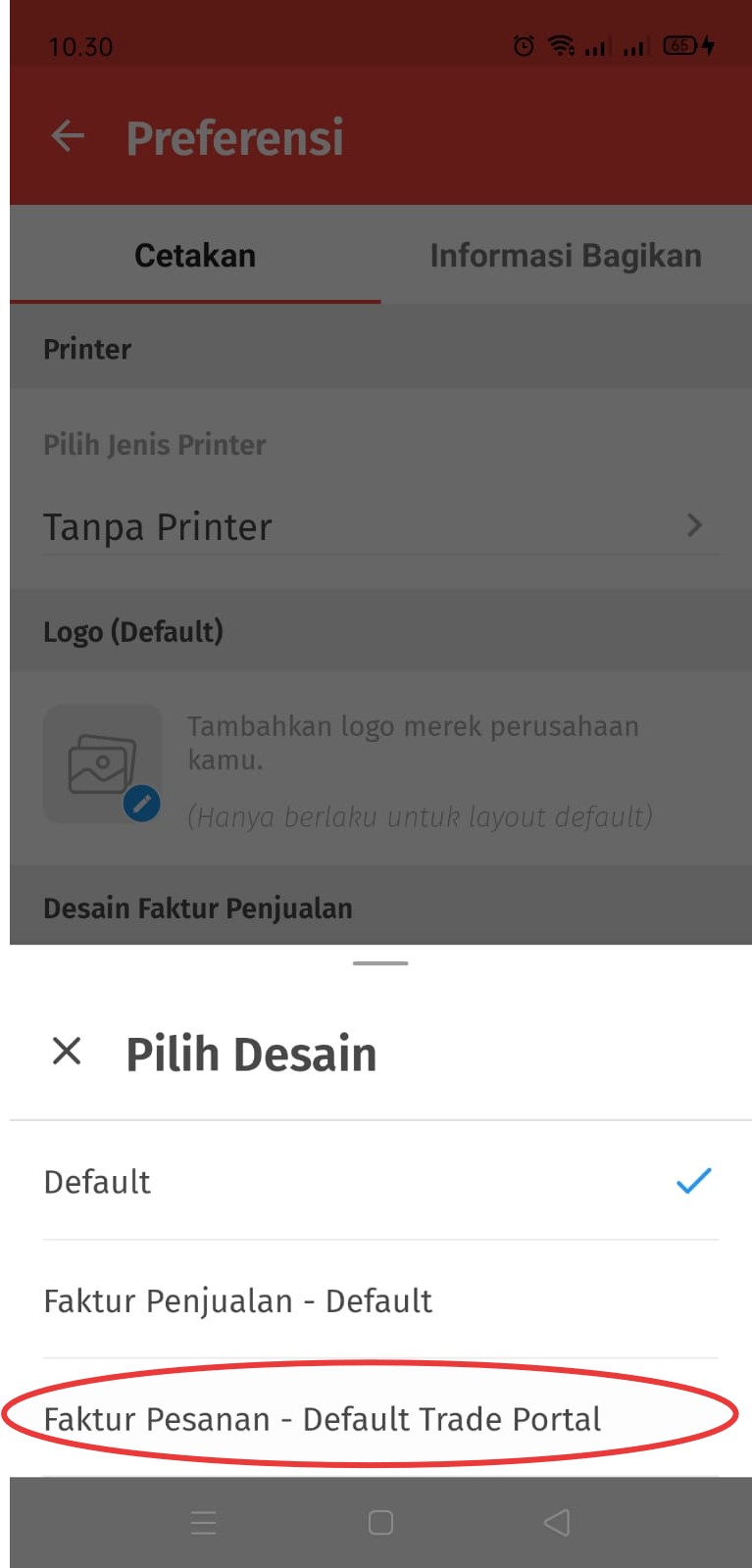This screenshot has height=1568, width=752.
Task: Select the Default design option
Action: click(380, 1182)
